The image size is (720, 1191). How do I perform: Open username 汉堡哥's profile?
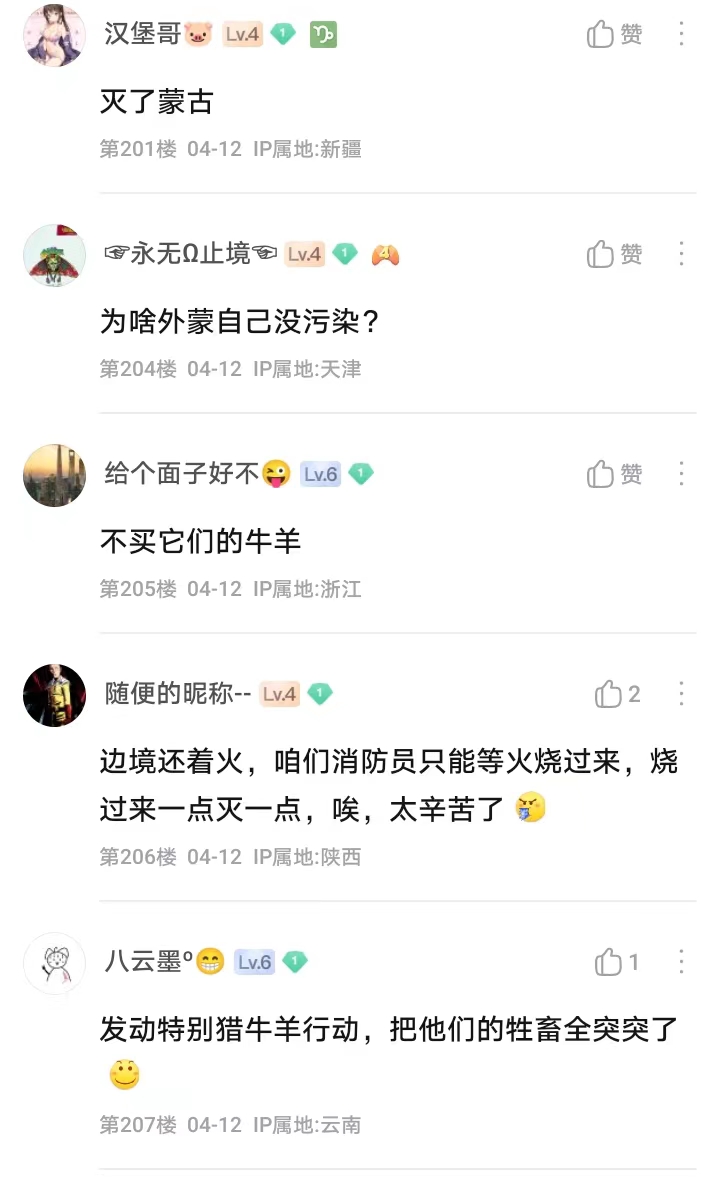coord(142,34)
